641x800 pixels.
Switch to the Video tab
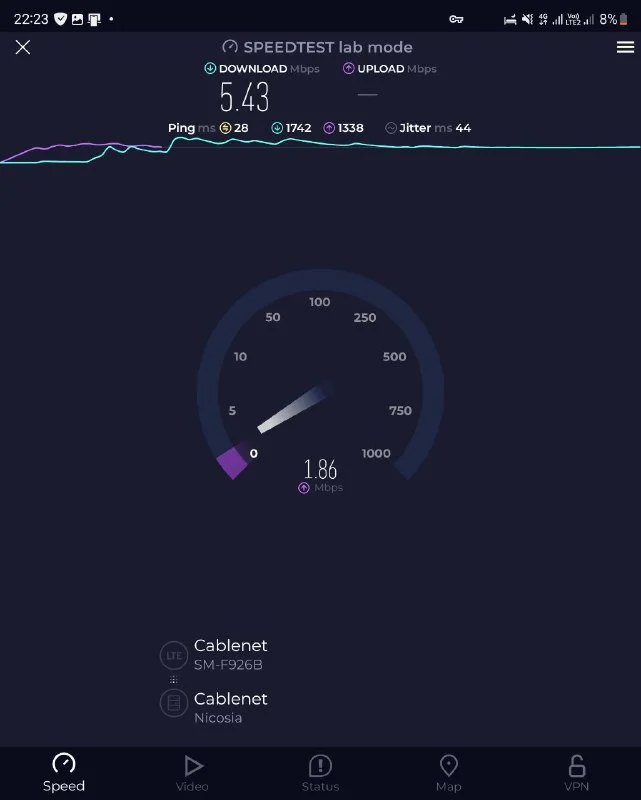tap(192, 773)
